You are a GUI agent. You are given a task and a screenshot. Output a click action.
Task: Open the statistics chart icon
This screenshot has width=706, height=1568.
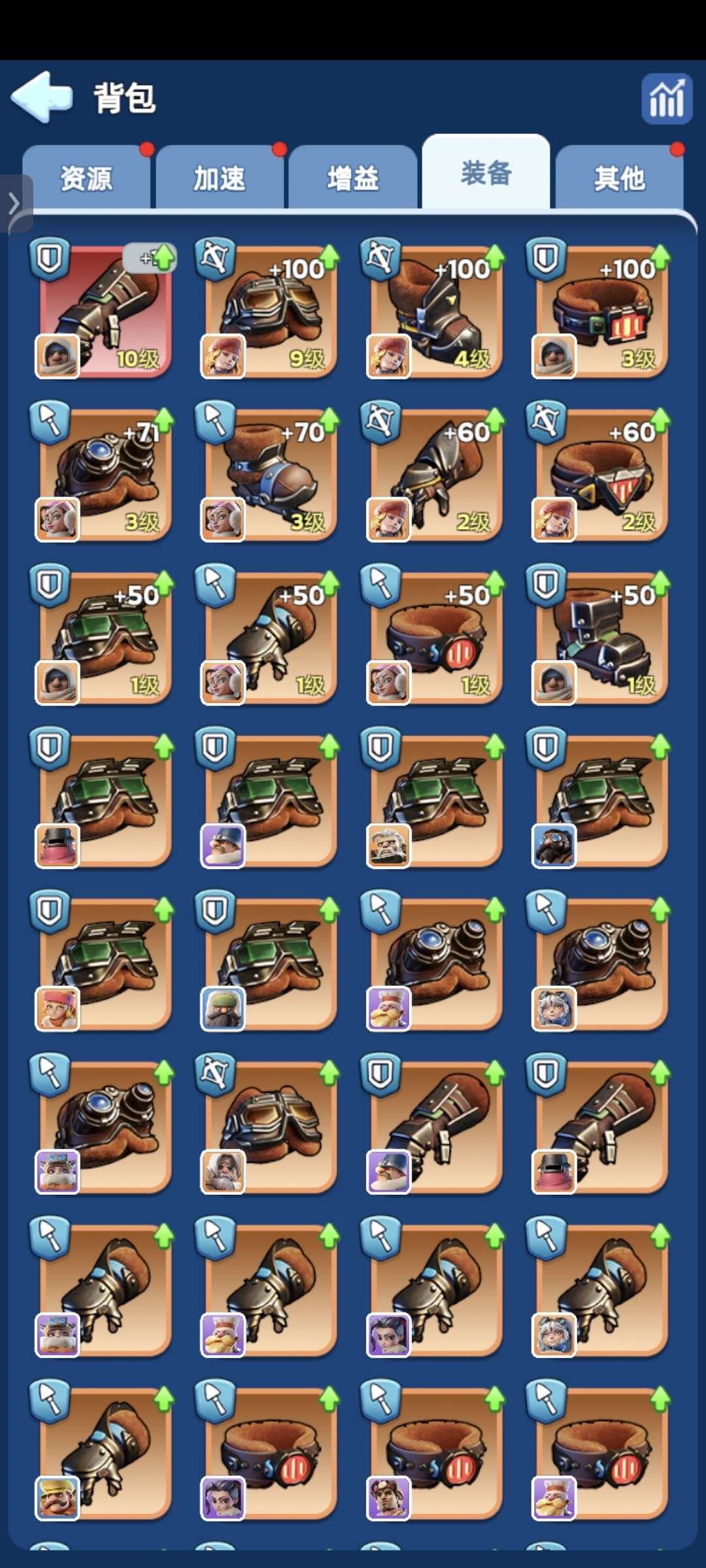pyautogui.click(x=666, y=99)
